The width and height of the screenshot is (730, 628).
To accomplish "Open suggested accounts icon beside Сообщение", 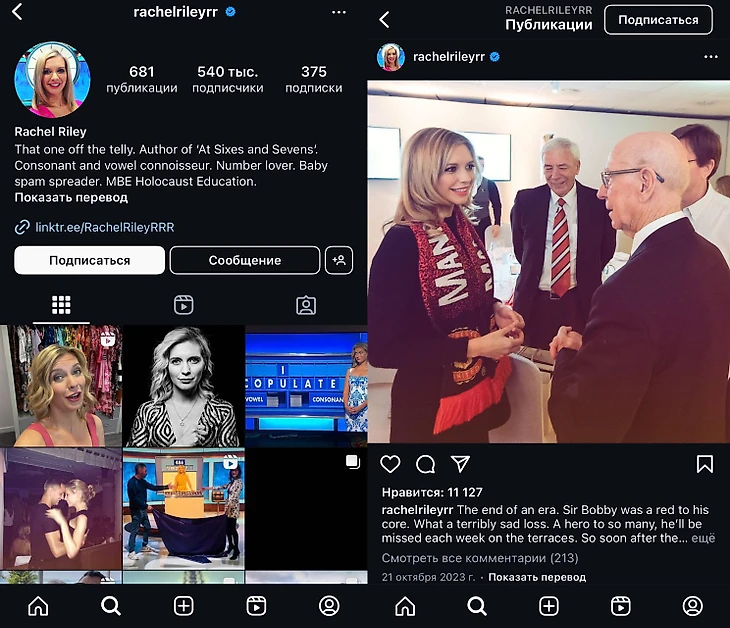I will pos(339,260).
